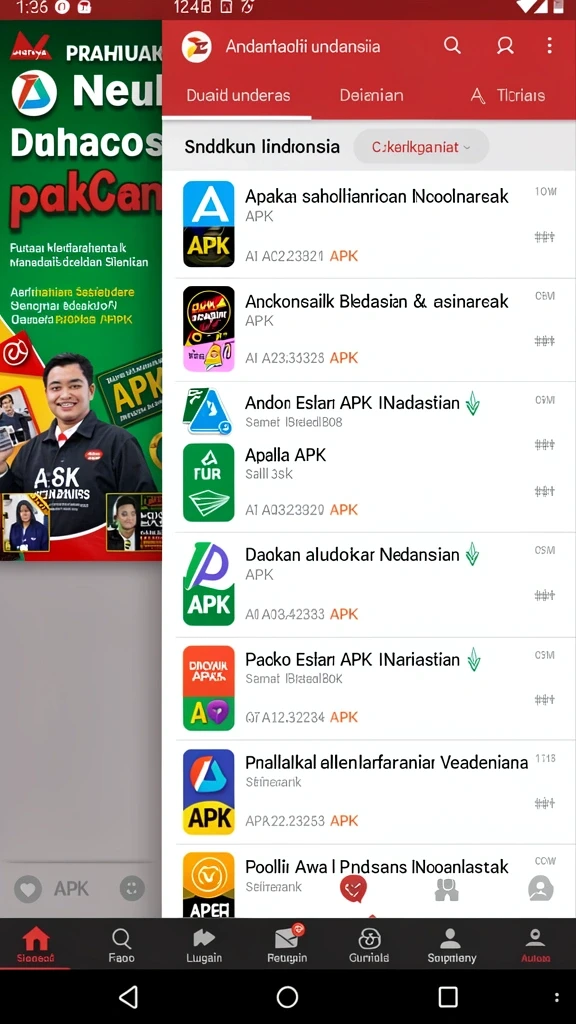The height and width of the screenshot is (1024, 576).
Task: Go to the system home screen
Action: tap(287, 997)
